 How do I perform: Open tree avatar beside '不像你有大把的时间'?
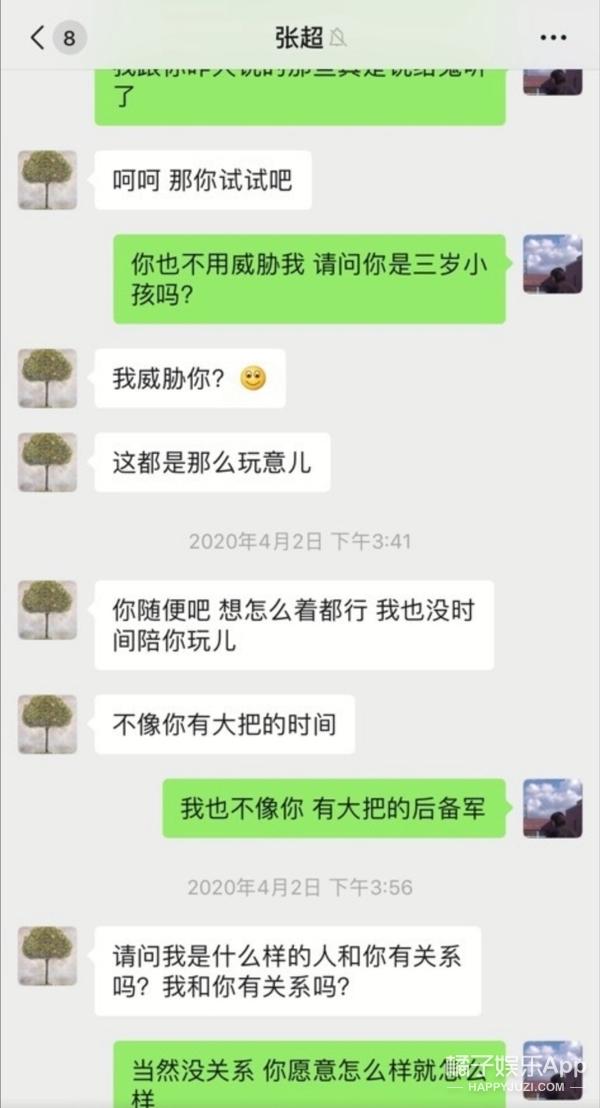click(47, 724)
